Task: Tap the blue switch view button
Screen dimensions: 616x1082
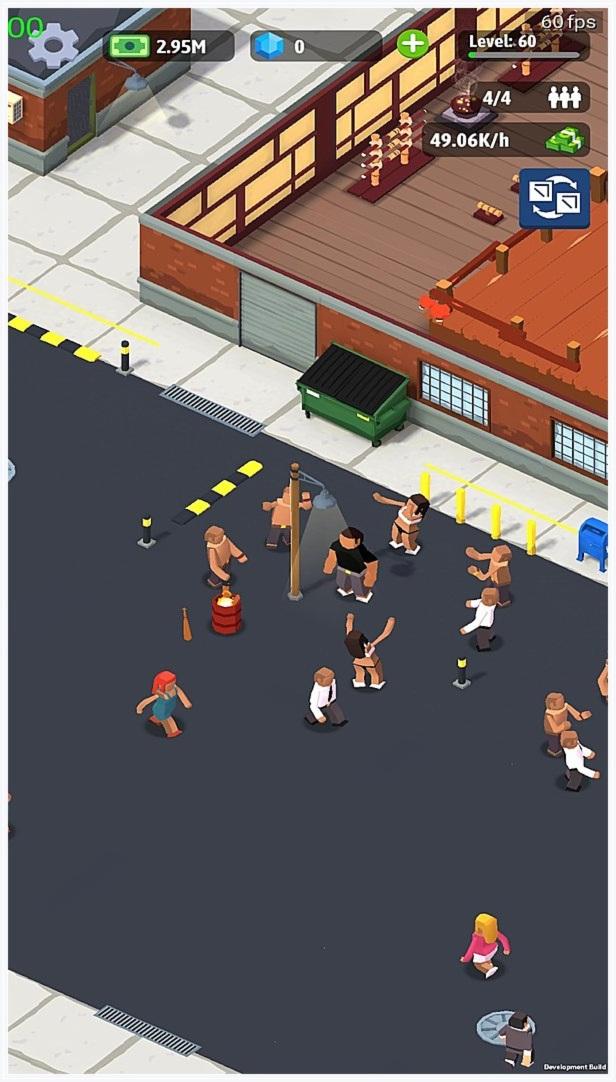Action: [x=555, y=199]
